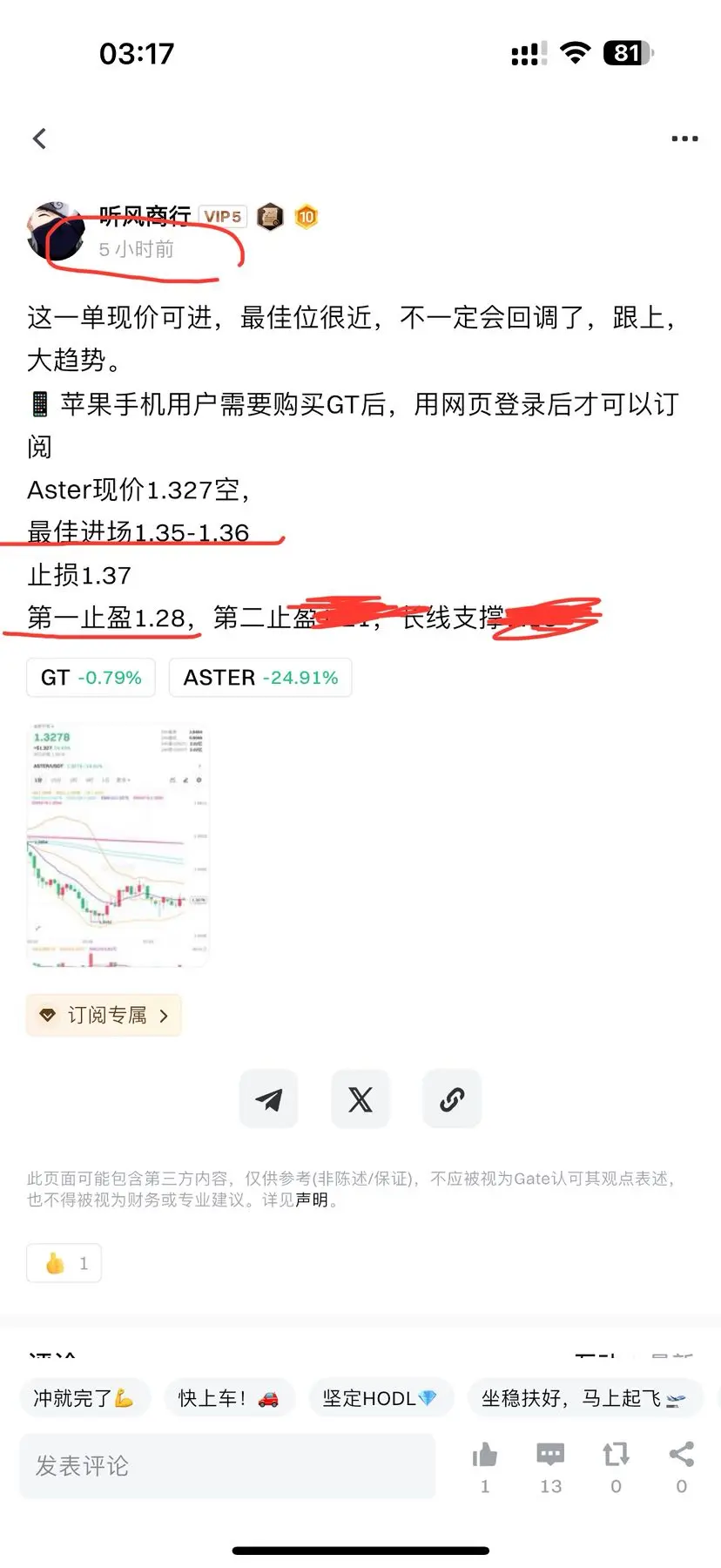721x1568 pixels.
Task: Select quick reply 冲就完了
Action: 84,1398
